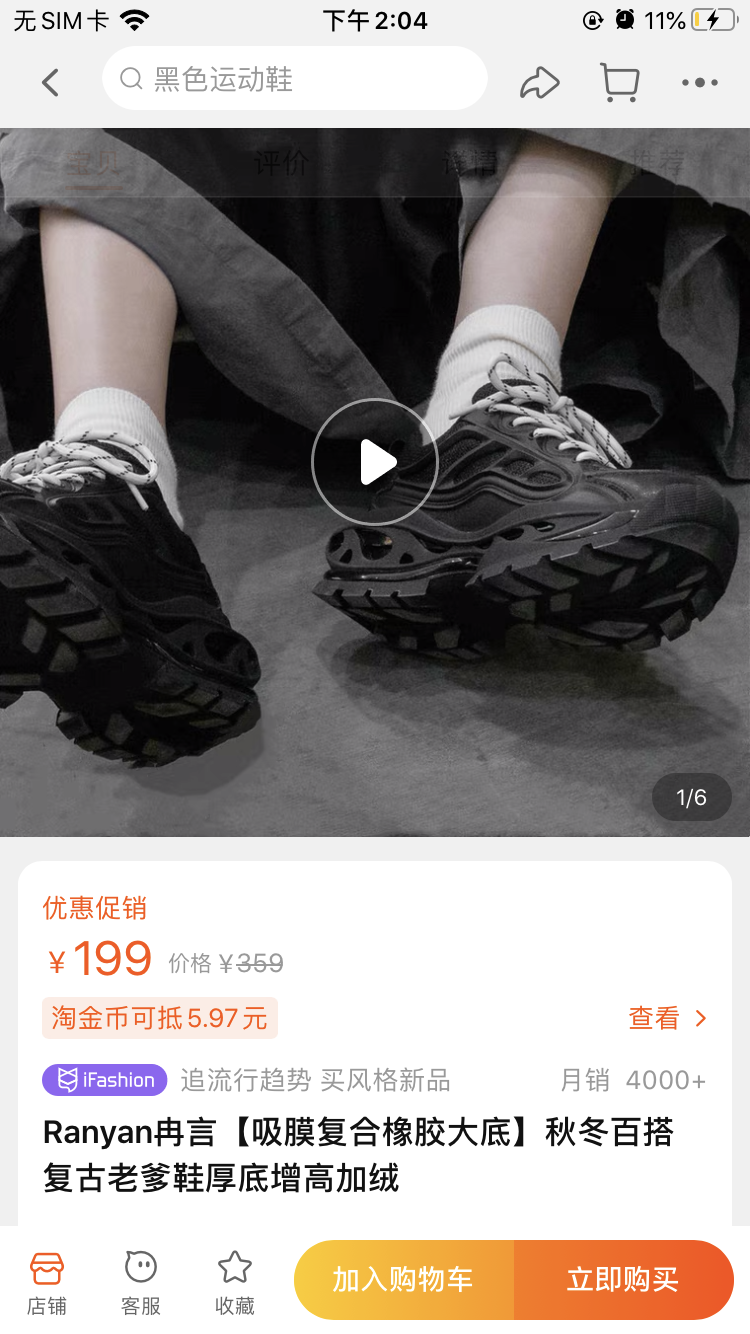The image size is (750, 1334).
Task: Go back to the previous page
Action: tap(50, 82)
